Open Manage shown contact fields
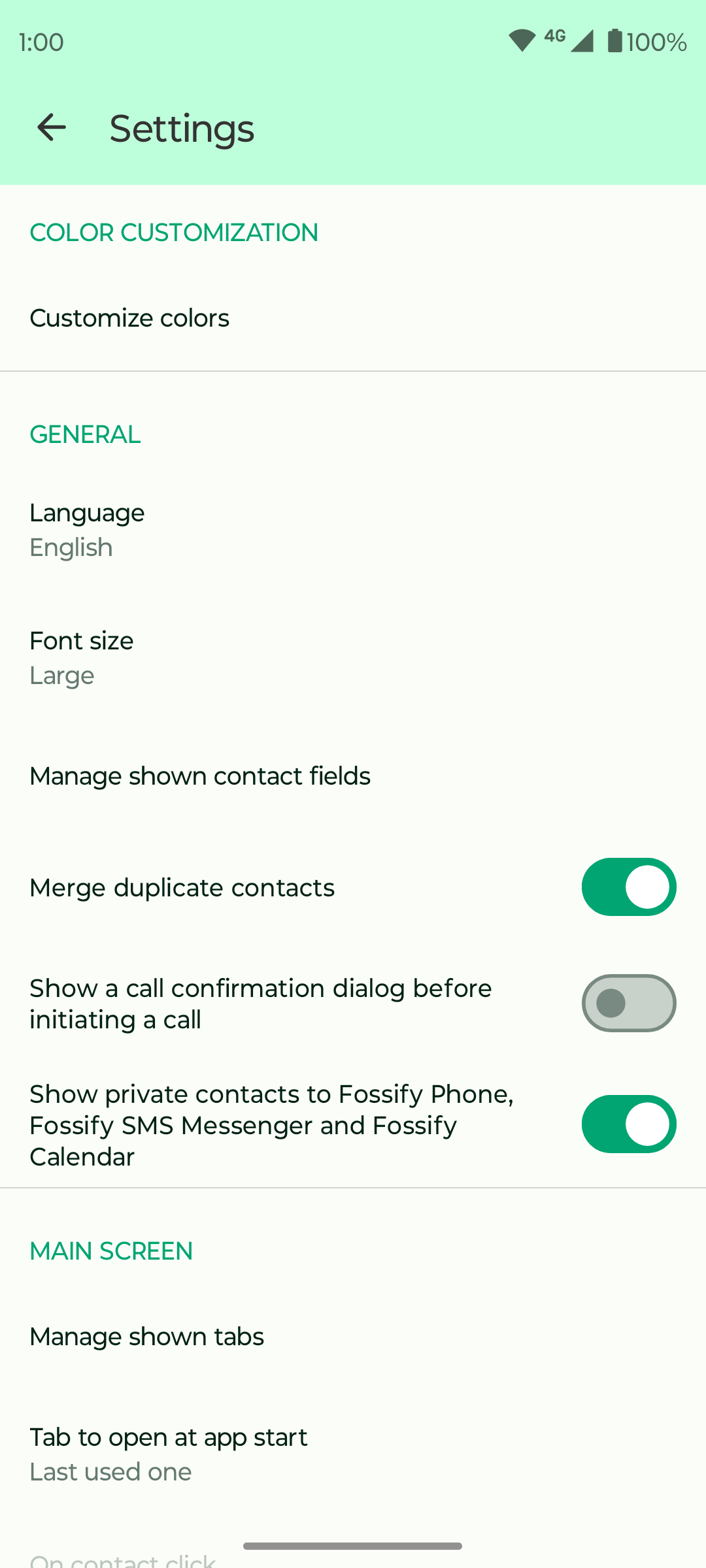This screenshot has height=1568, width=706. click(200, 776)
